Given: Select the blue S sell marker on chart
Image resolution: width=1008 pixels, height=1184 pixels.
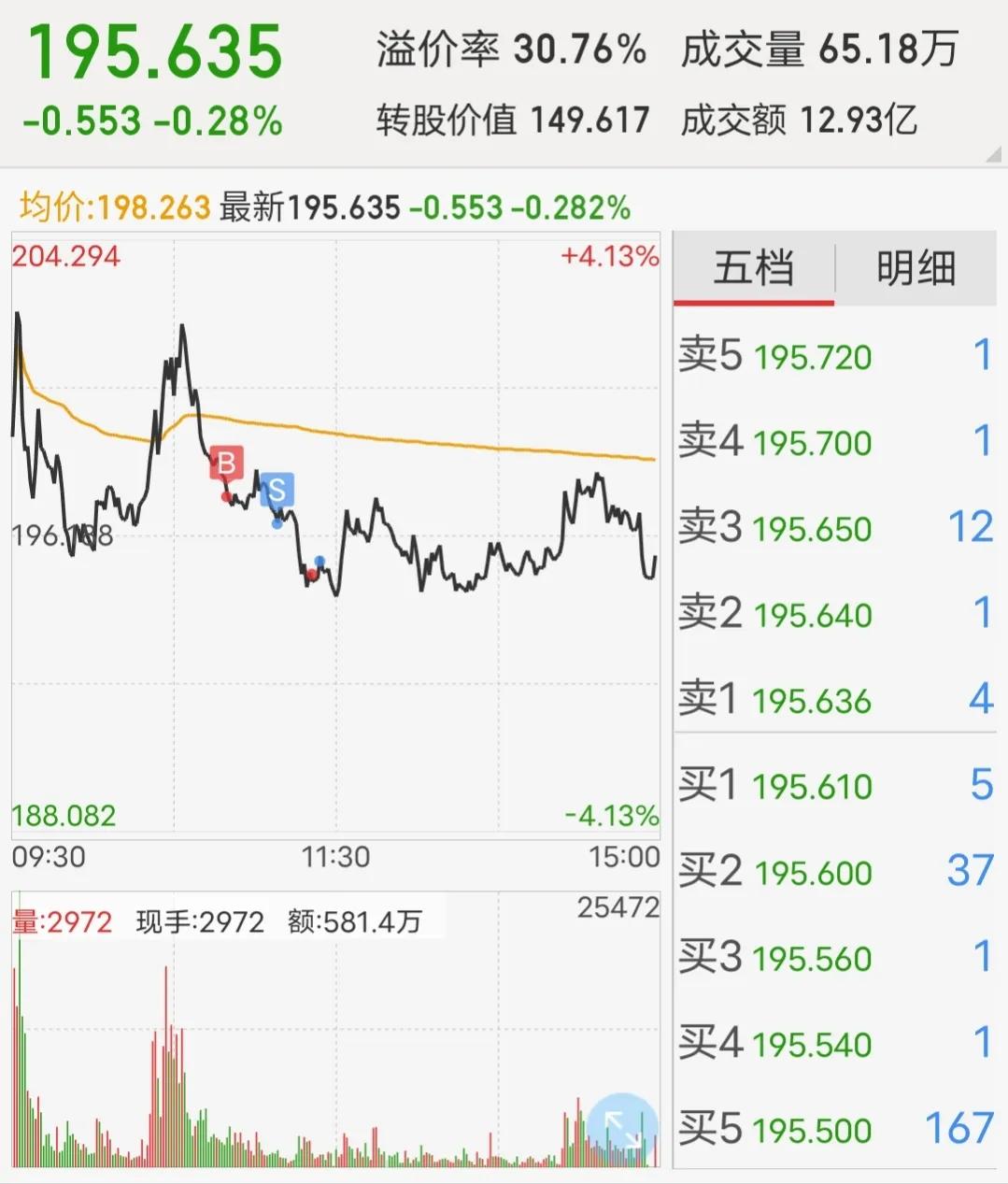Looking at the screenshot, I should click(277, 490).
